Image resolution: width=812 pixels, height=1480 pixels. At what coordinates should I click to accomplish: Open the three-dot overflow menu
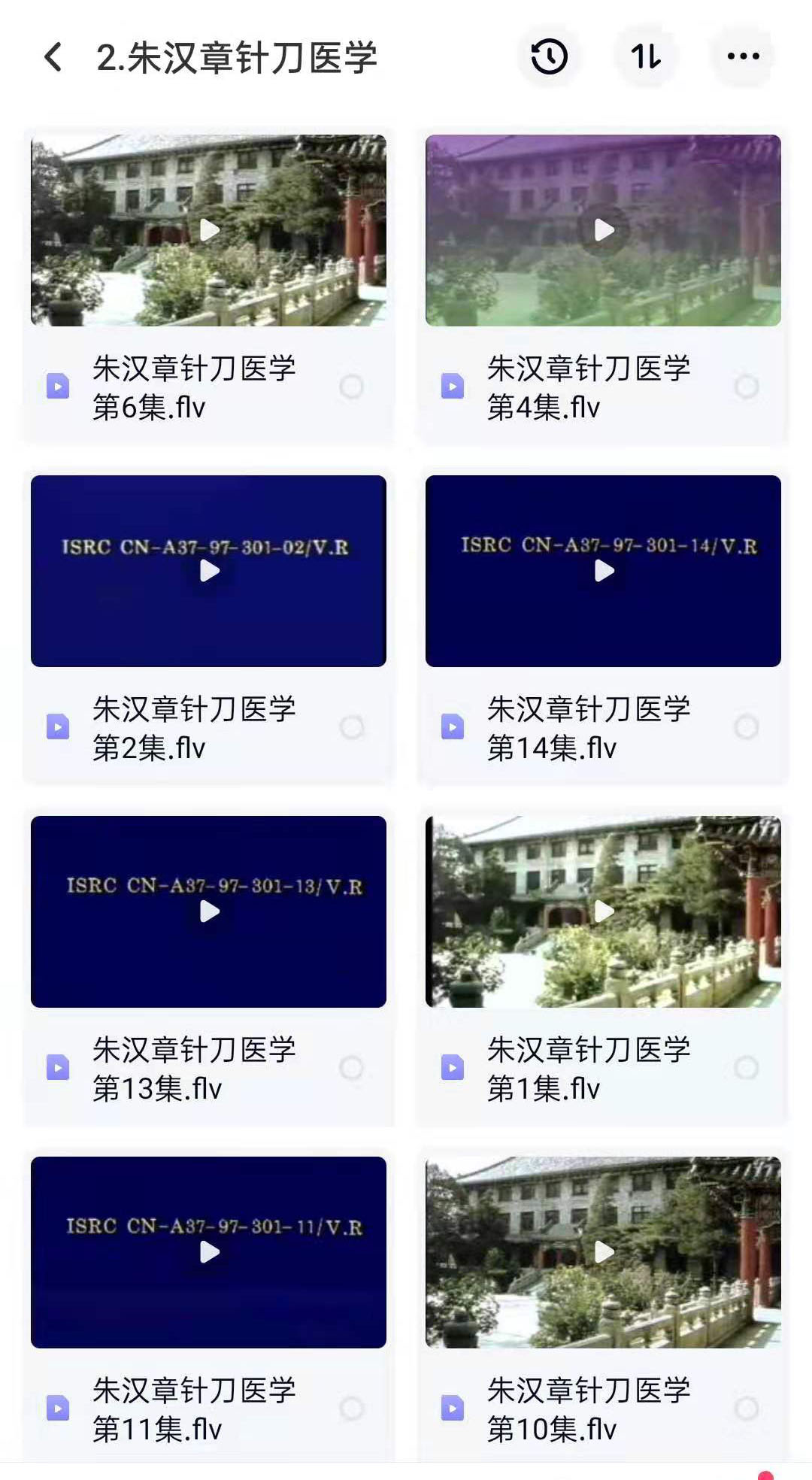[743, 56]
